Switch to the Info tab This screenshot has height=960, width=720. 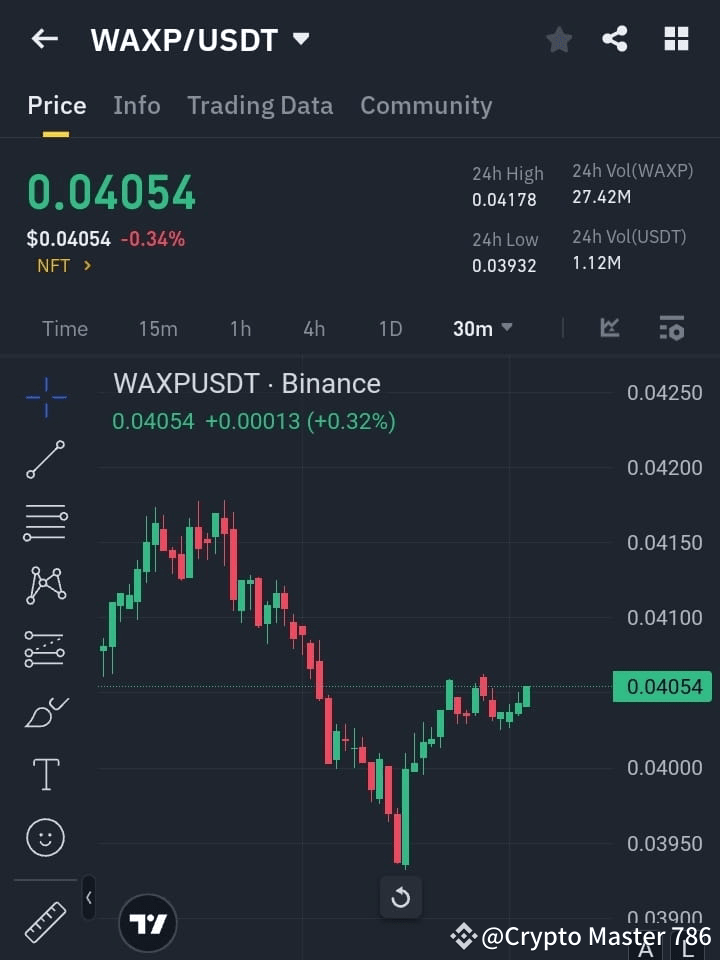137,106
